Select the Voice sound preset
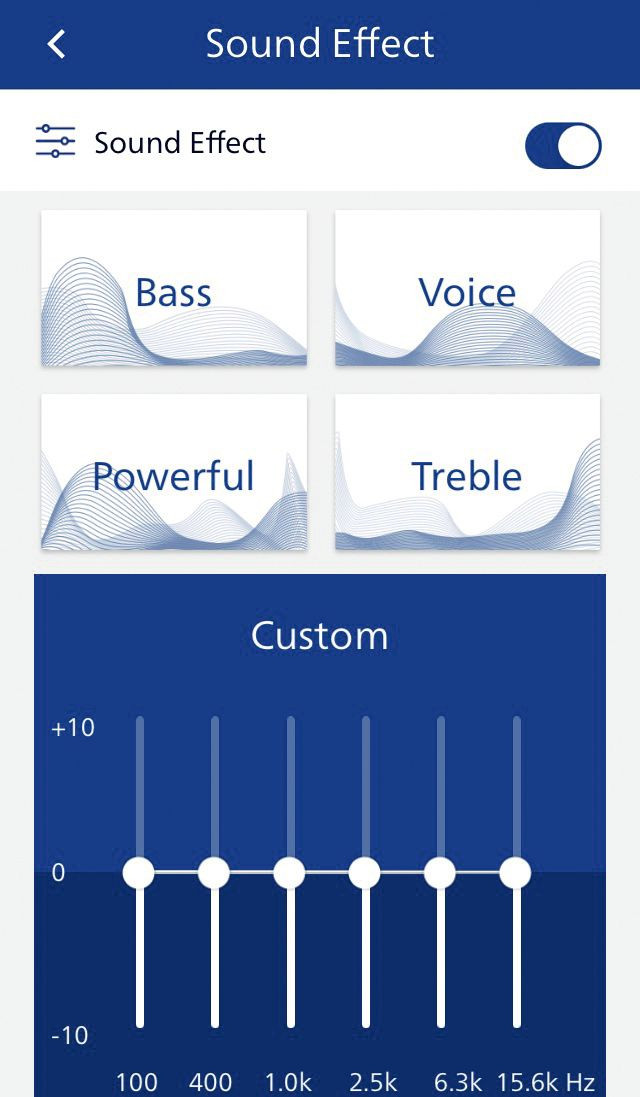The height and width of the screenshot is (1097, 640). 467,289
